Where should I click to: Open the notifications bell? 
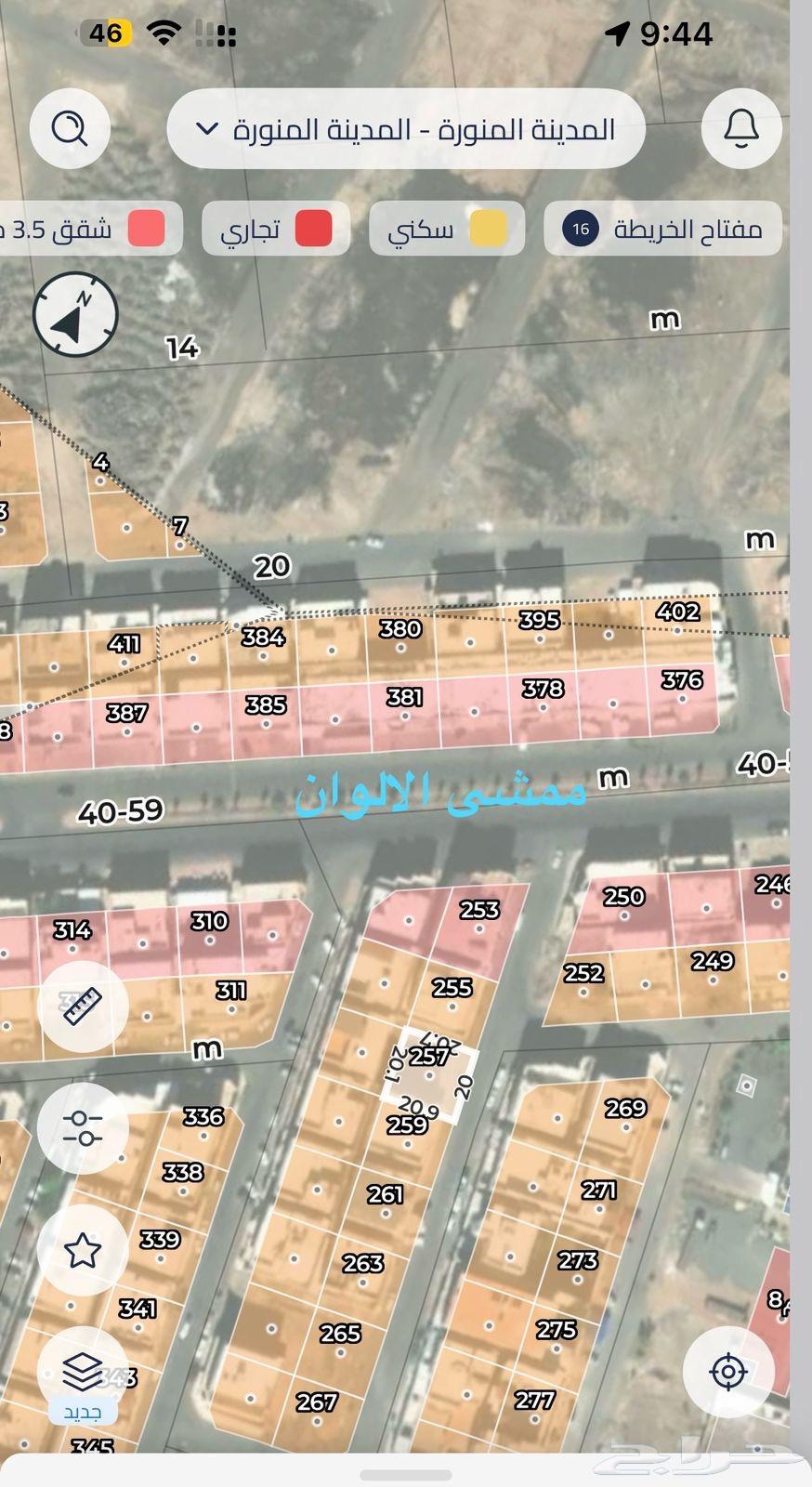740,127
